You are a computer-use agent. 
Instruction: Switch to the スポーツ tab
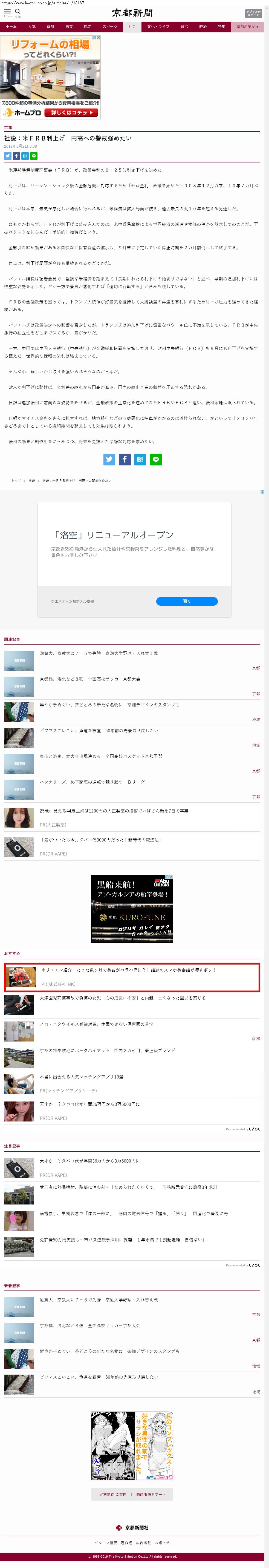(109, 27)
